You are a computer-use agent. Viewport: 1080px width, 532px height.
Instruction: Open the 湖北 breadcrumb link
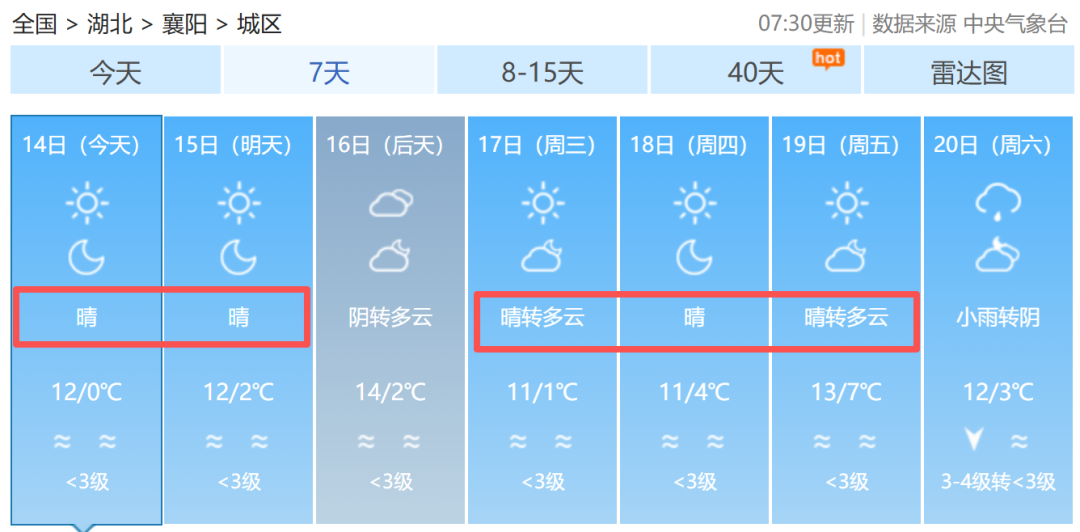(x=109, y=23)
